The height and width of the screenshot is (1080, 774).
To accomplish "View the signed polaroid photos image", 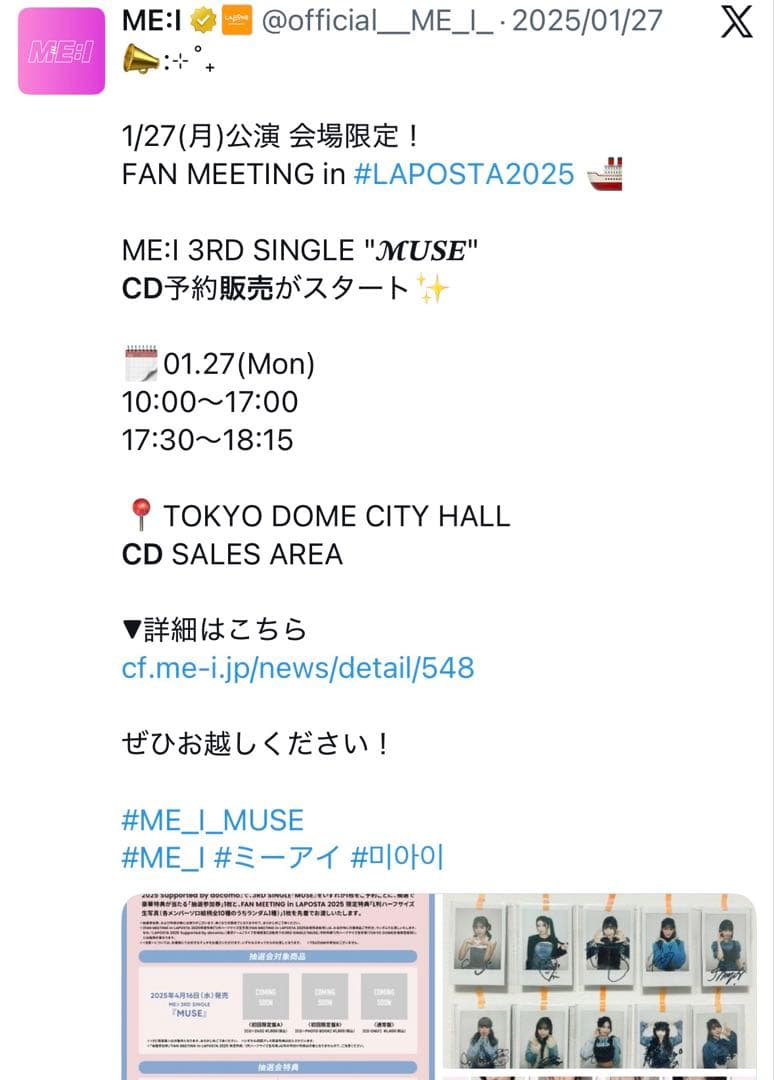I will pos(599,986).
